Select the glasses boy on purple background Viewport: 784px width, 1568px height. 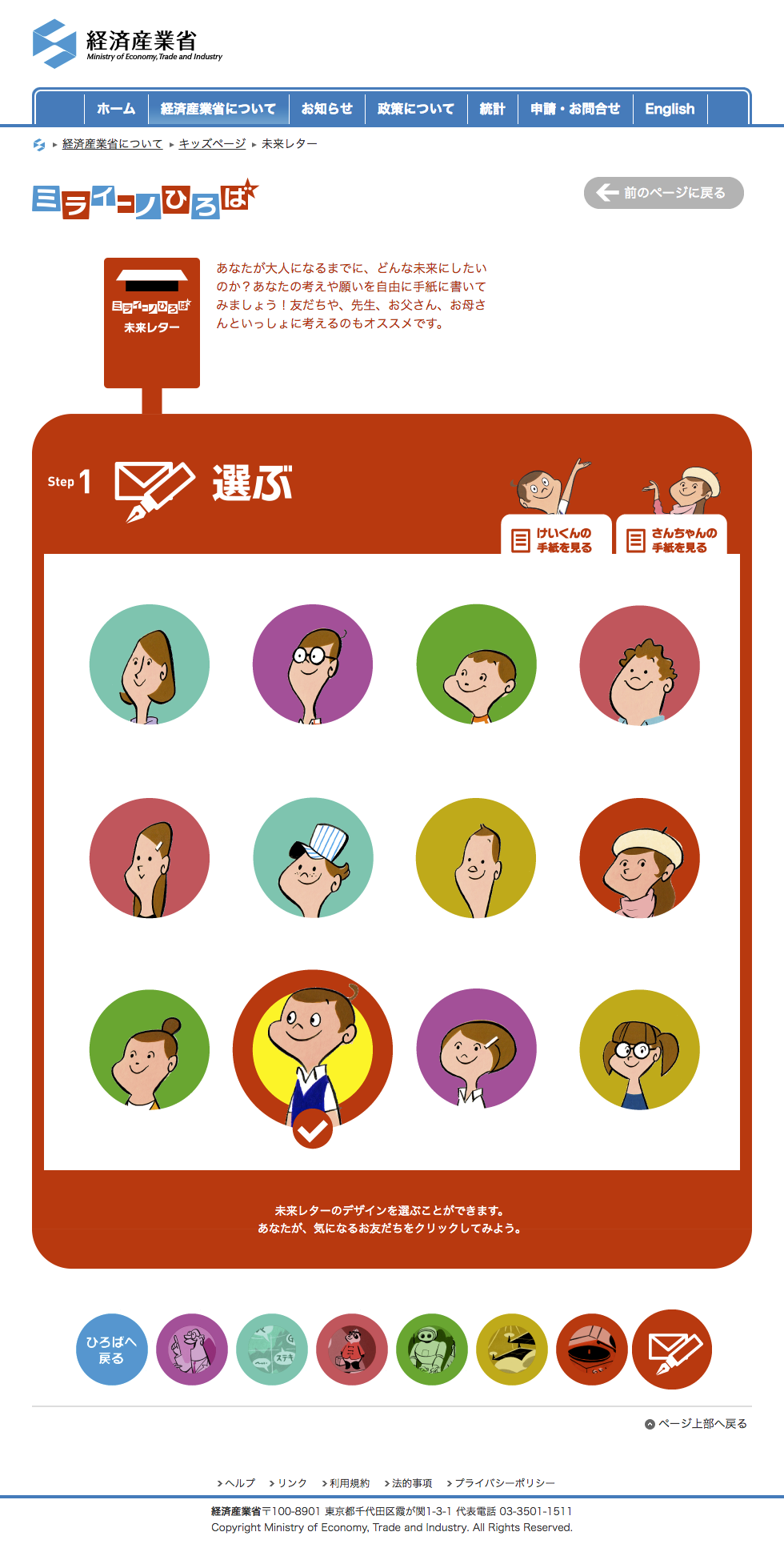(x=313, y=664)
